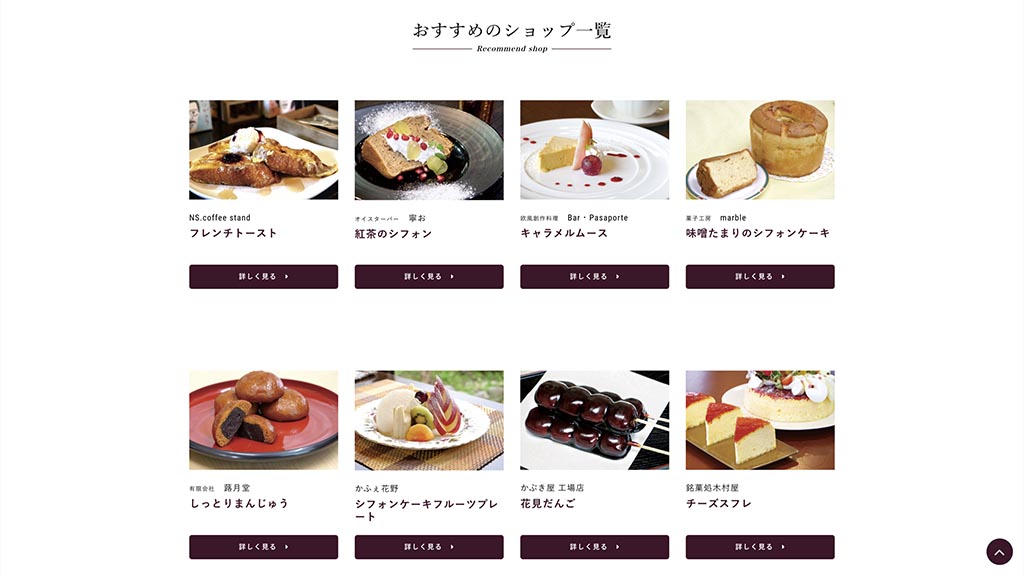Select the しっとりまんじゅう photo
Screen dimensions: 1024x576
263,420
